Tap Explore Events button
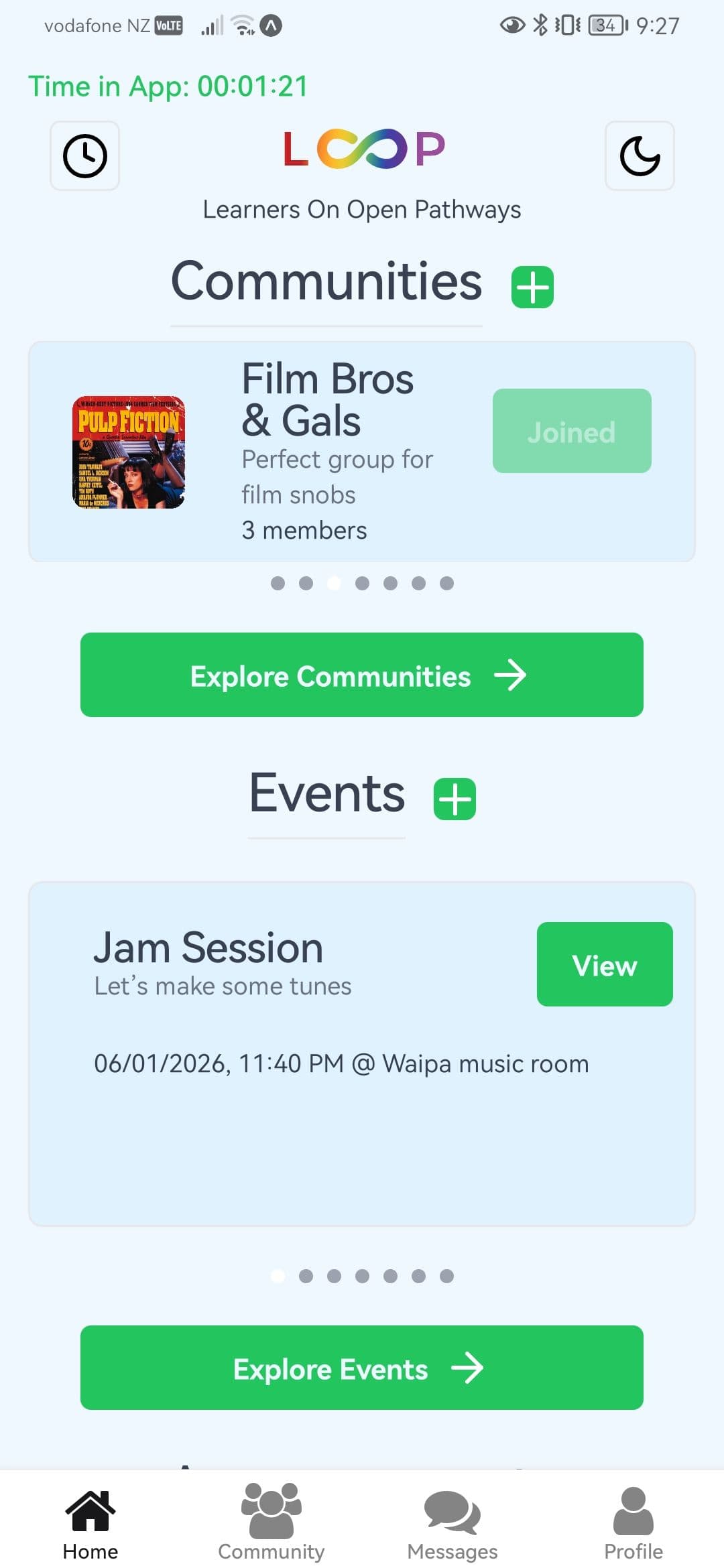This screenshot has height=1568, width=724. click(x=362, y=1368)
